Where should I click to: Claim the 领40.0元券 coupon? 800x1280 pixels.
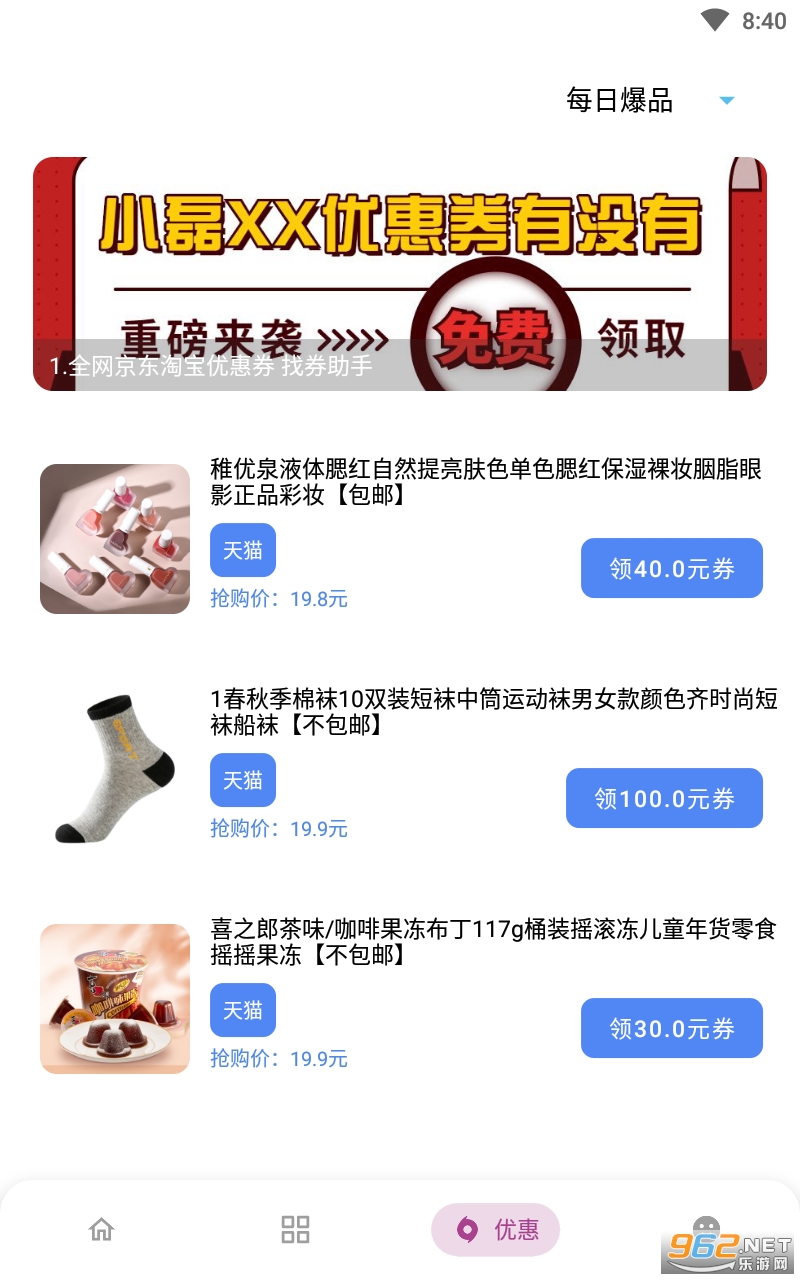pyautogui.click(x=671, y=568)
